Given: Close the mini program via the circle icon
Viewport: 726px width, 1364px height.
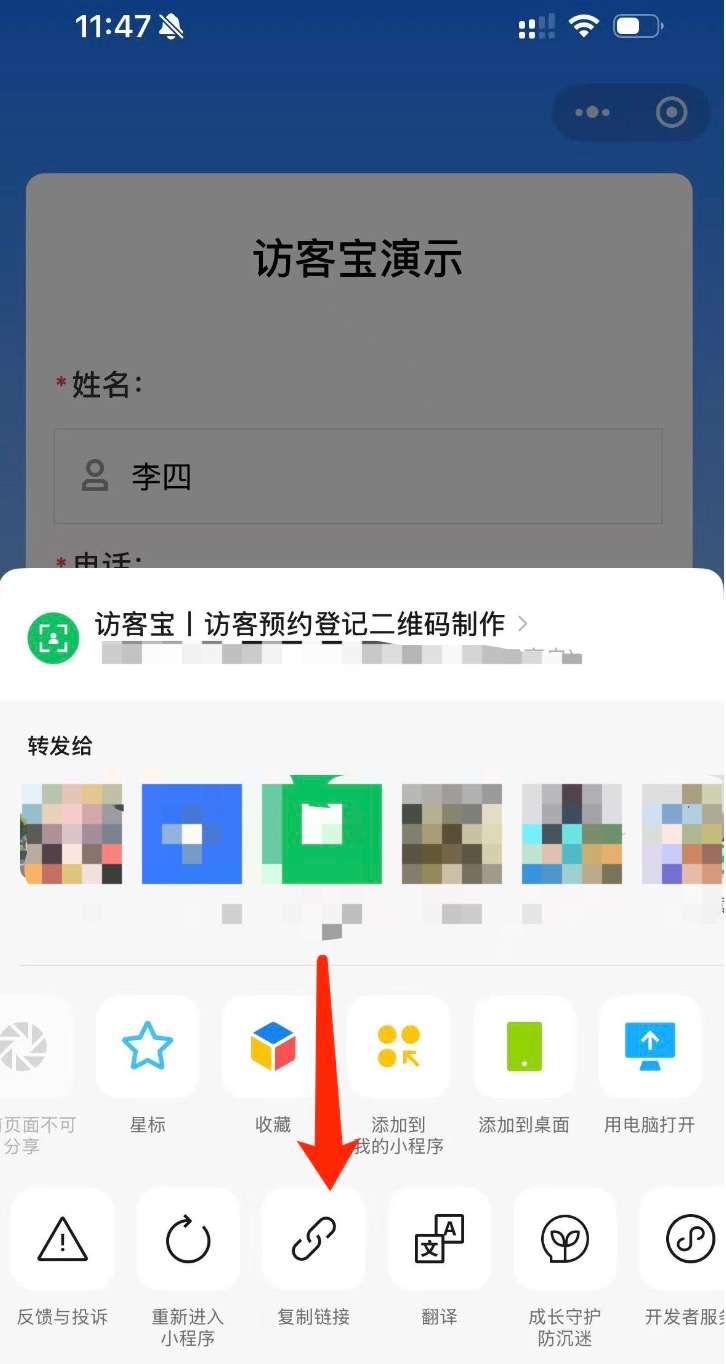Looking at the screenshot, I should [672, 112].
